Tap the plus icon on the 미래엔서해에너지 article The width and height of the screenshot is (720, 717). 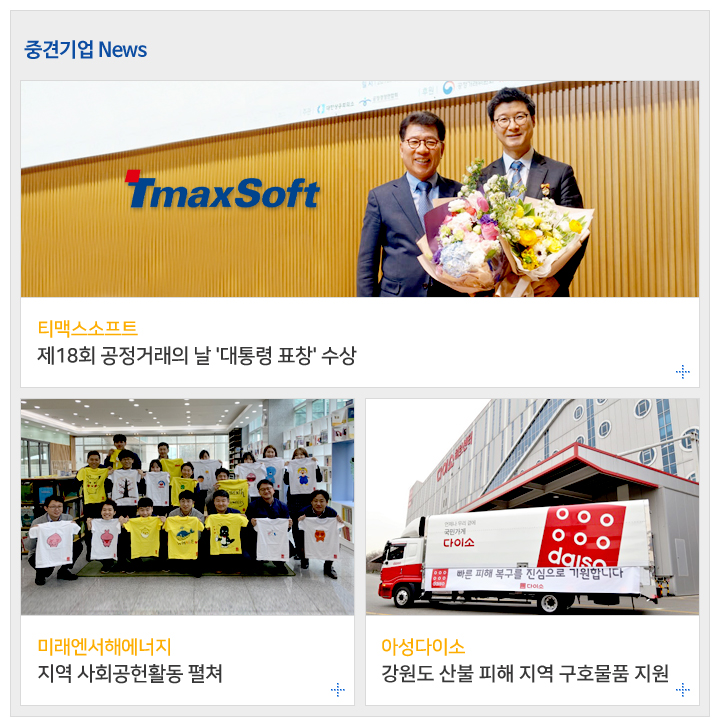pos(338,690)
